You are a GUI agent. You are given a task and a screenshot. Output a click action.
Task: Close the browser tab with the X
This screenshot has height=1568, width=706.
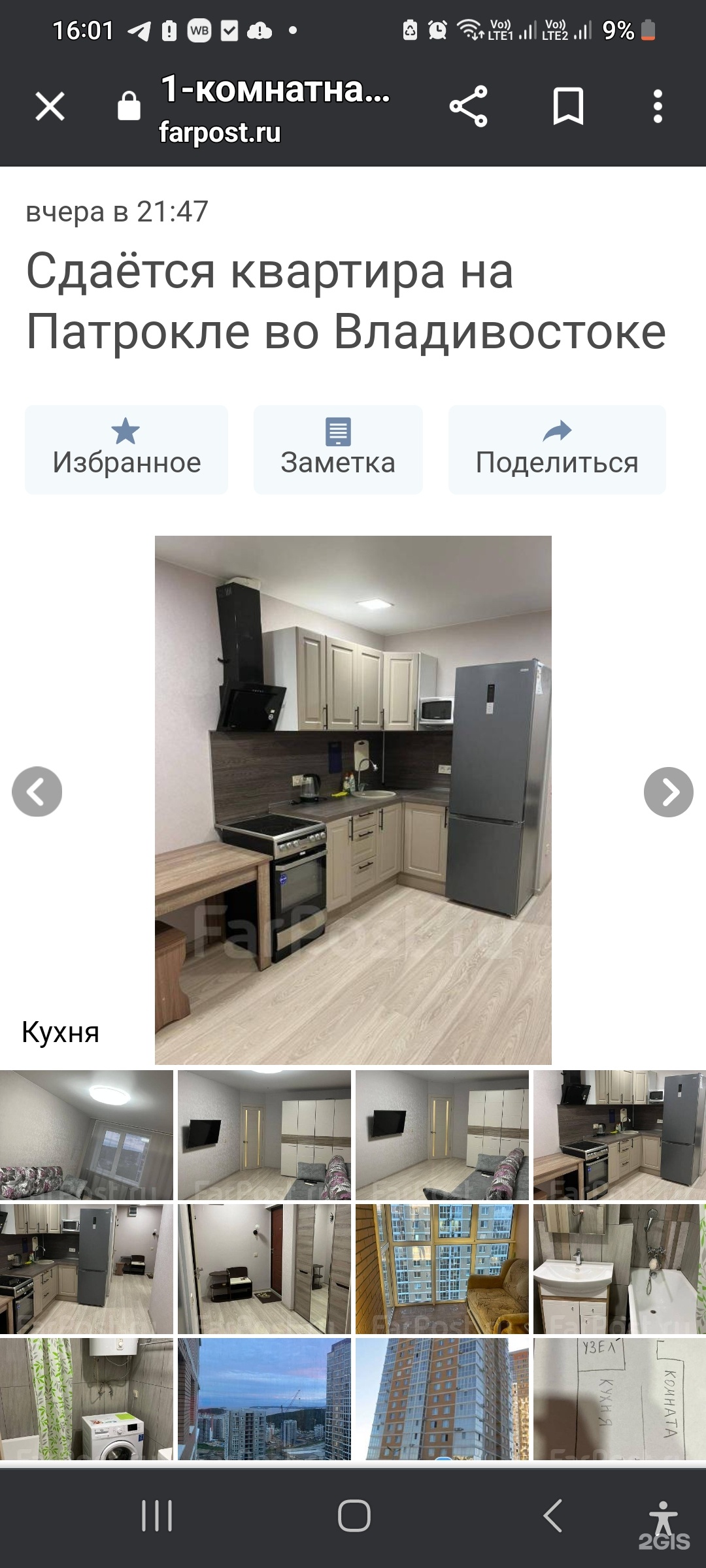click(x=50, y=106)
